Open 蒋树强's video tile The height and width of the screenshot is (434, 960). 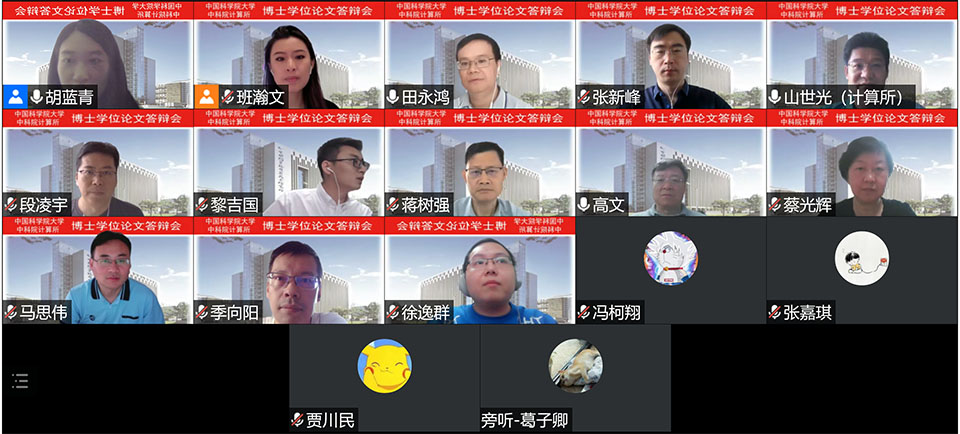[479, 168]
